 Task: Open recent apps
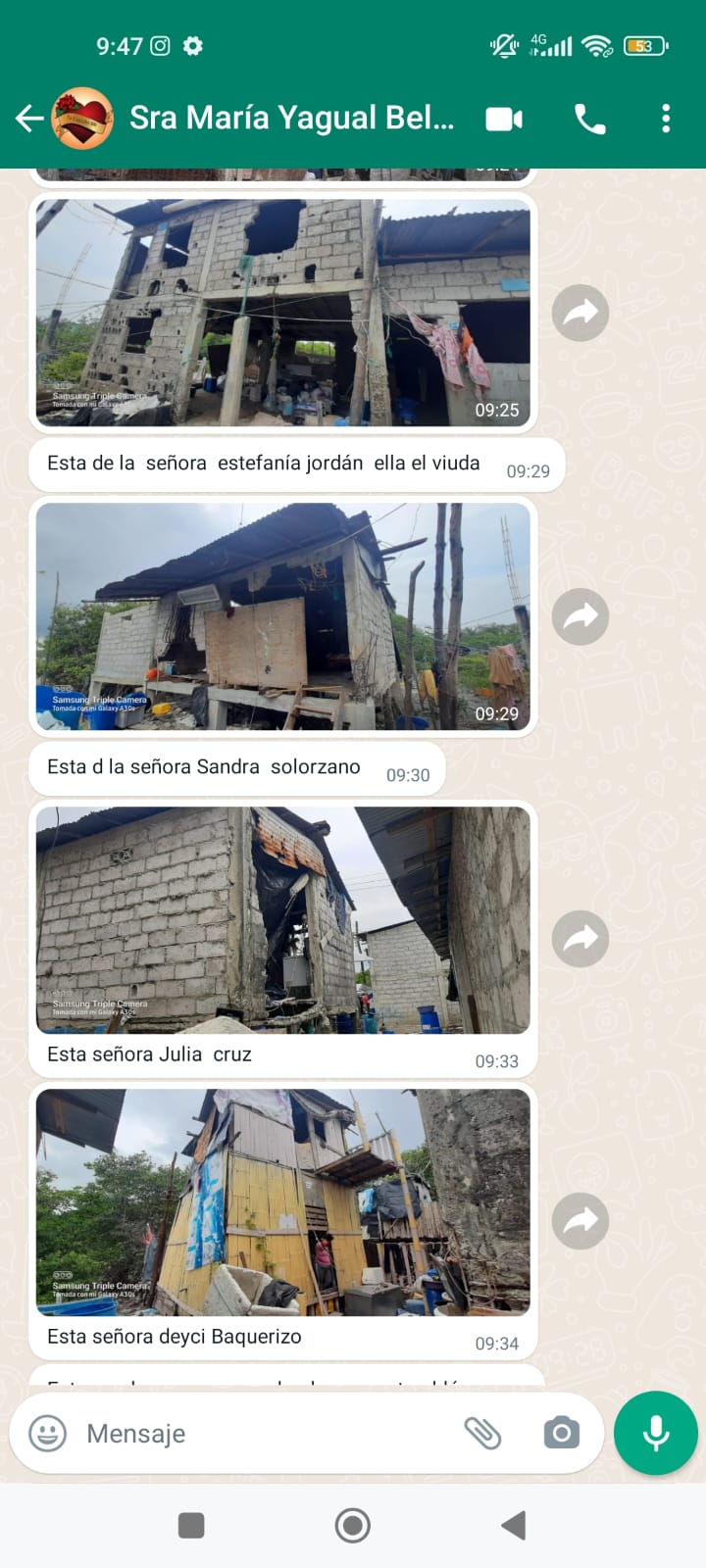(x=191, y=1525)
